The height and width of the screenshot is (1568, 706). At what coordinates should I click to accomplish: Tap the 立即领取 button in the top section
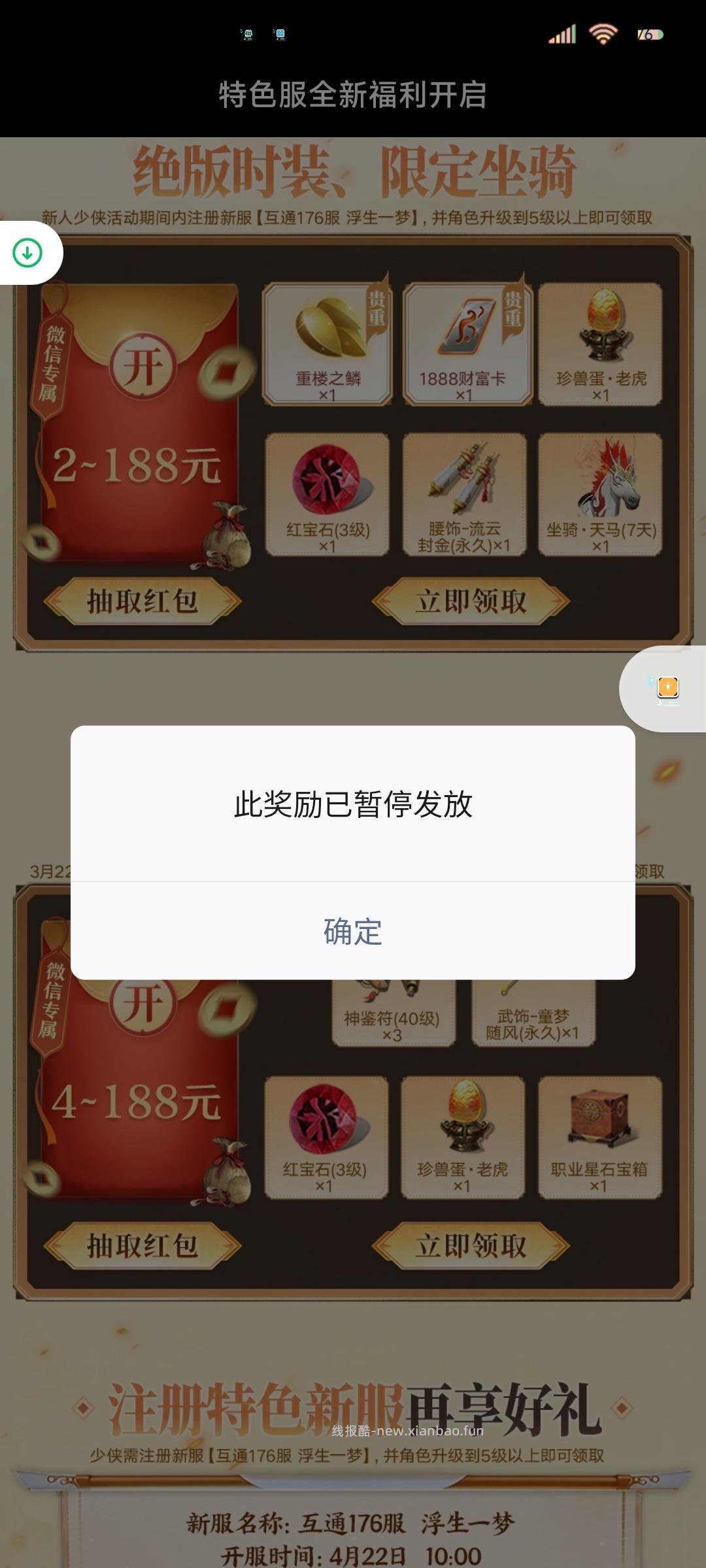click(x=471, y=601)
